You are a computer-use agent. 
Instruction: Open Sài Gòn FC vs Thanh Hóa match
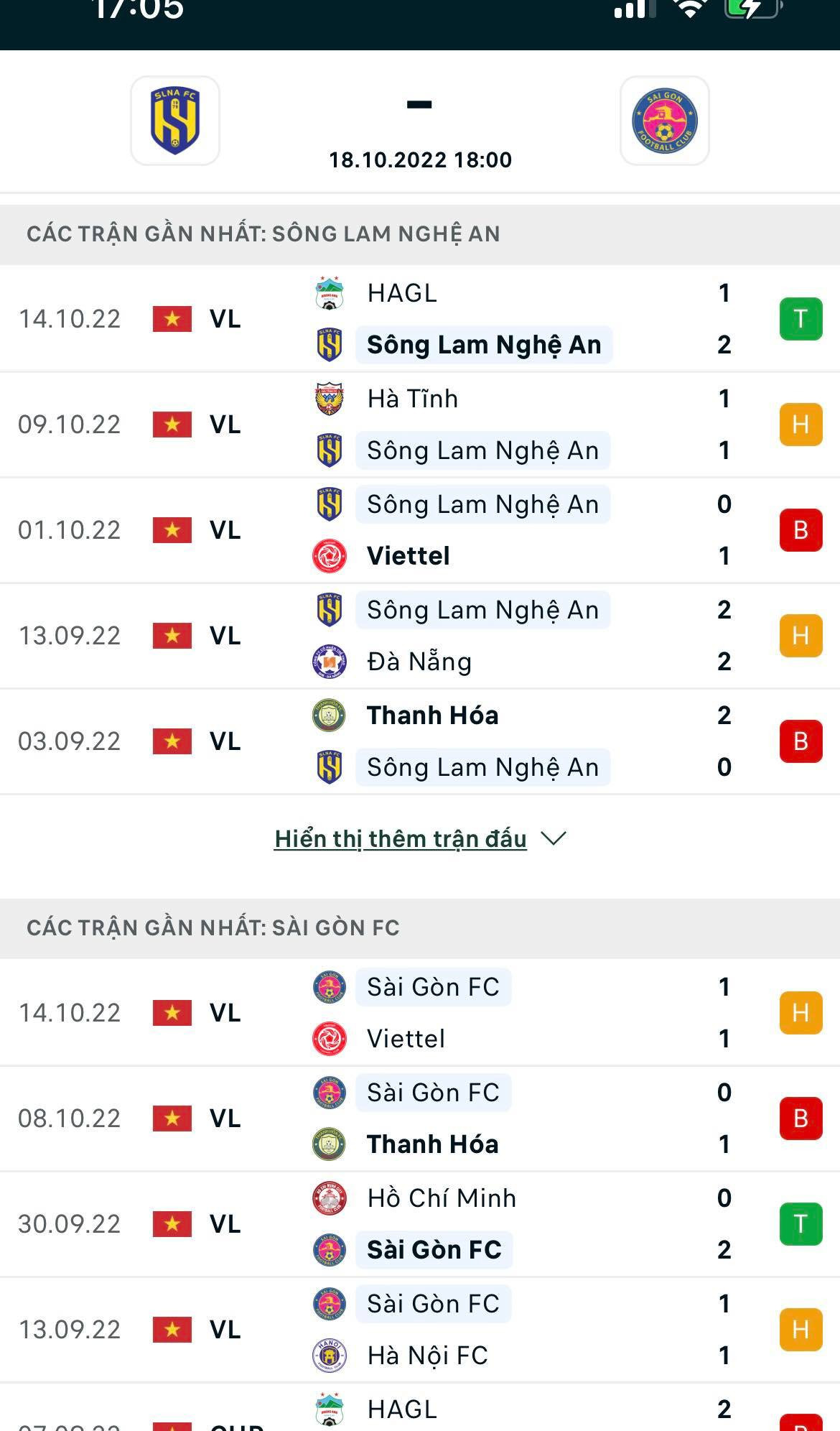[419, 1119]
